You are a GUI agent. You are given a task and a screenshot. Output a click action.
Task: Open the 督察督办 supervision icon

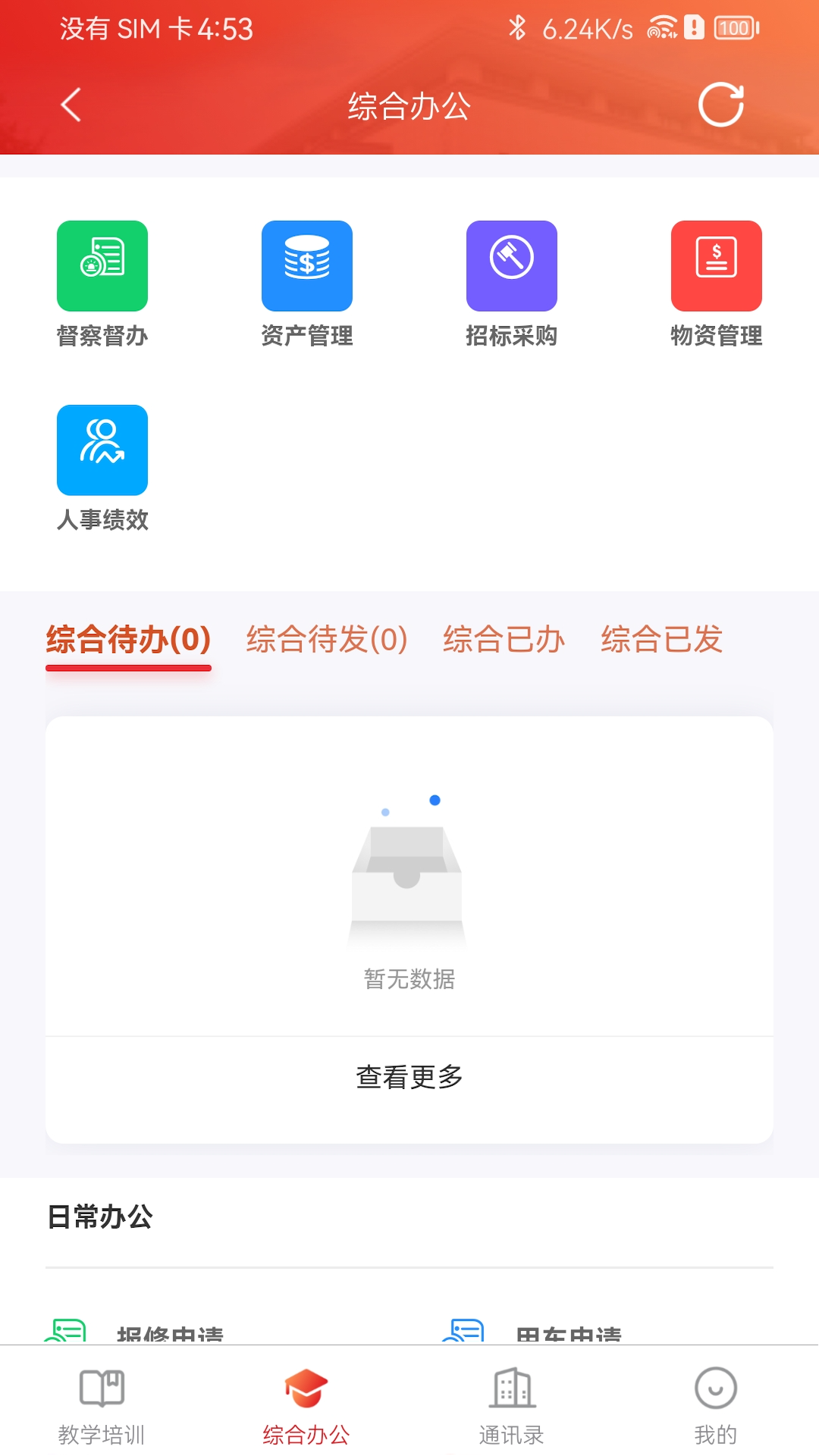[x=102, y=265]
